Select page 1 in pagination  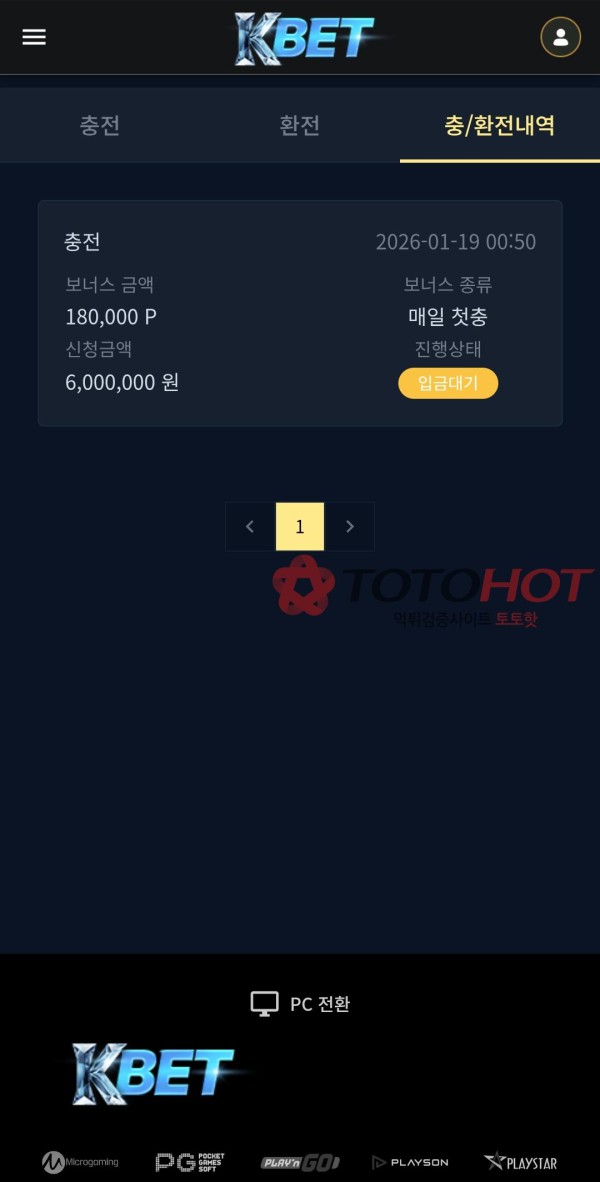(300, 527)
